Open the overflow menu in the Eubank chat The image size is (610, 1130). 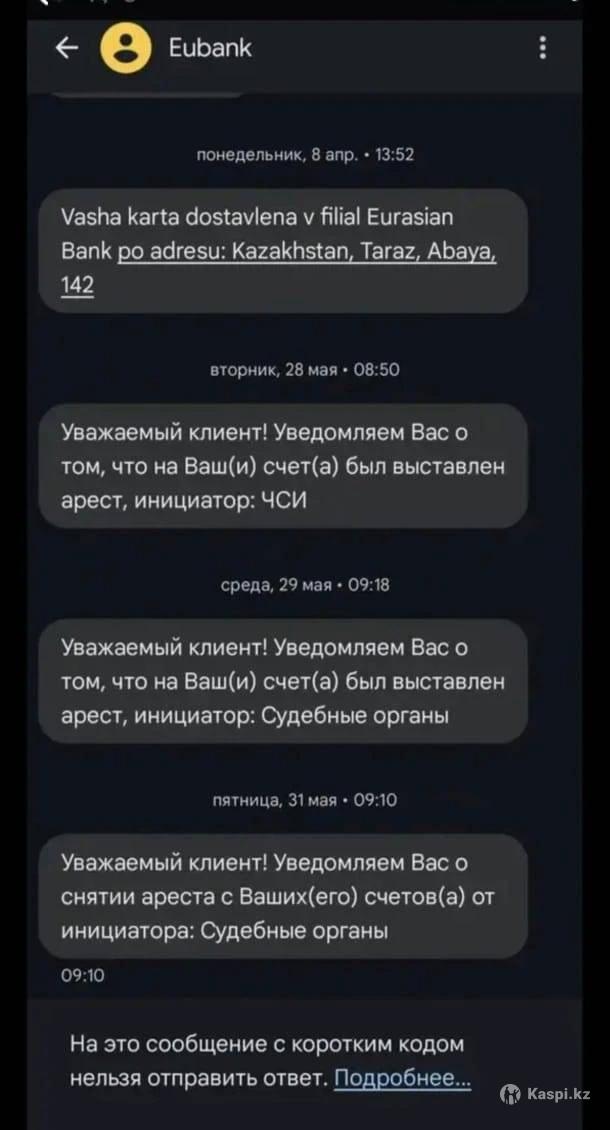tap(543, 48)
